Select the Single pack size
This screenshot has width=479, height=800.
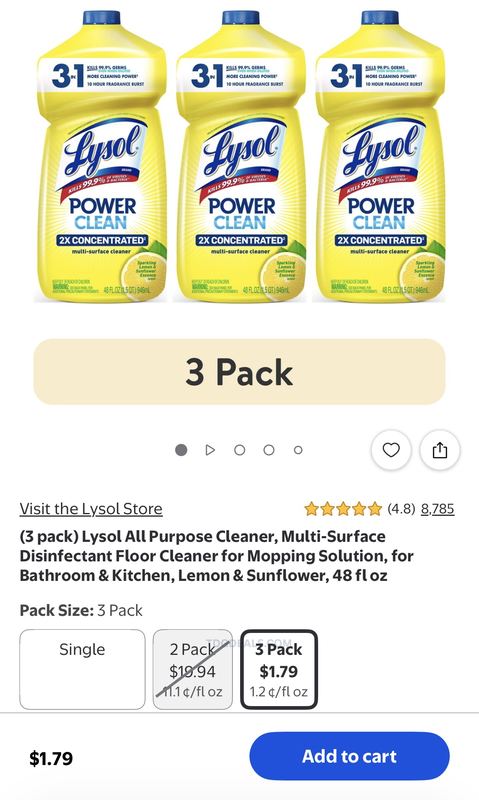tap(83, 669)
